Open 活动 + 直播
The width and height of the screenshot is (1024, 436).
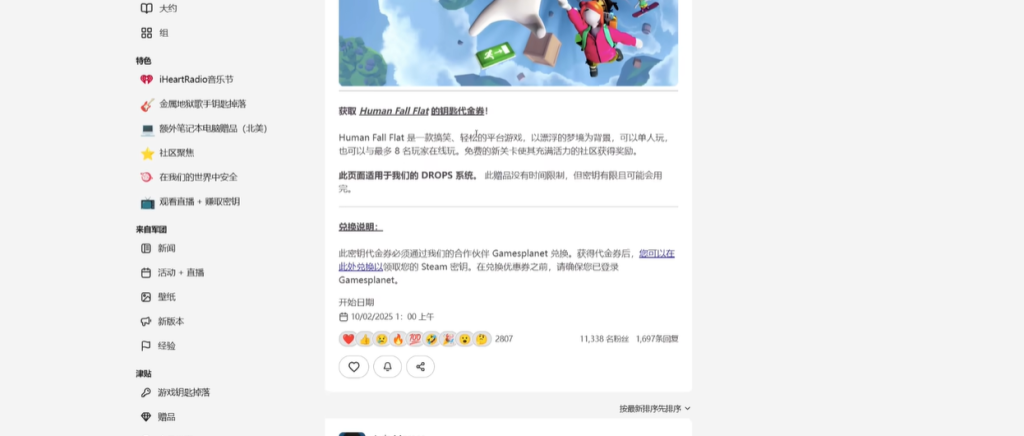pos(180,272)
